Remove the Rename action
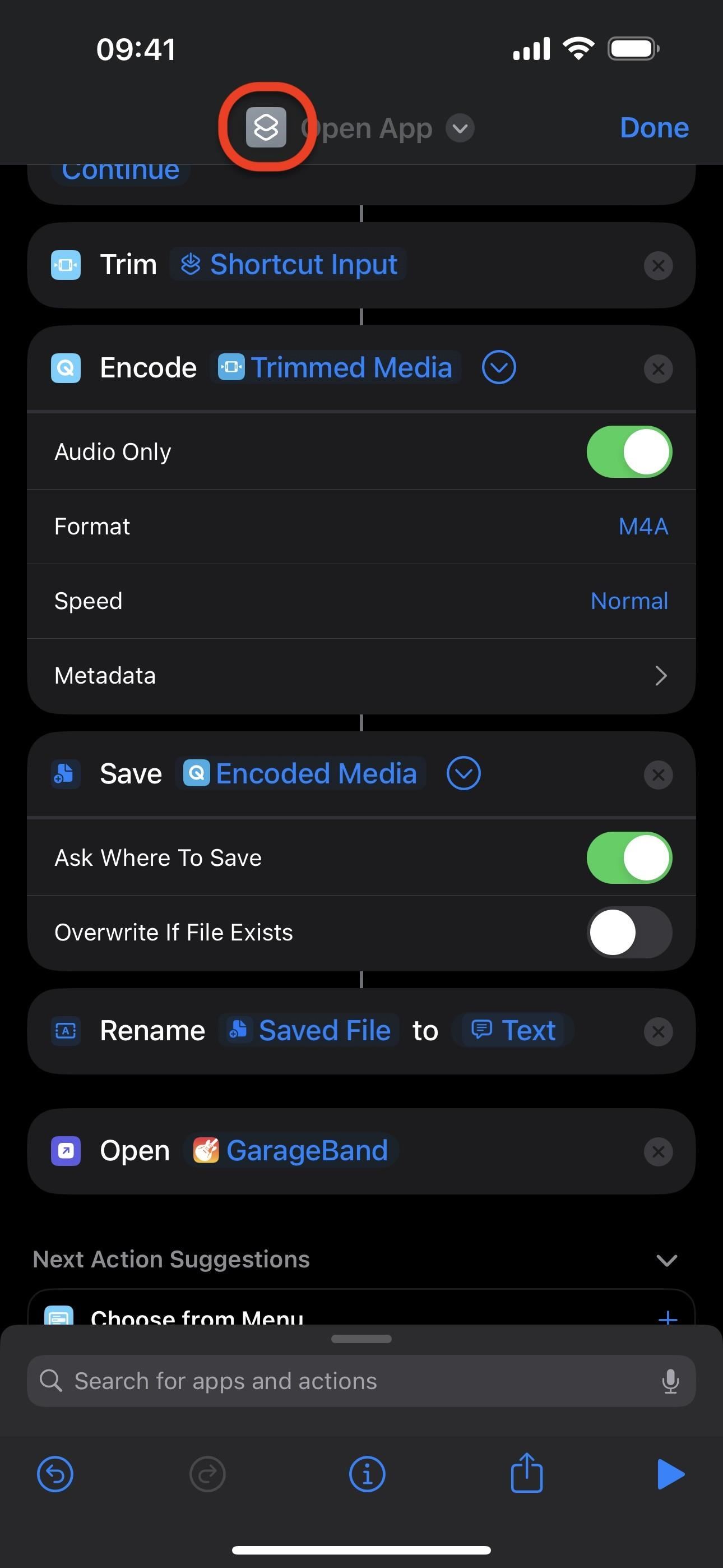This screenshot has height=1568, width=723. [658, 1032]
